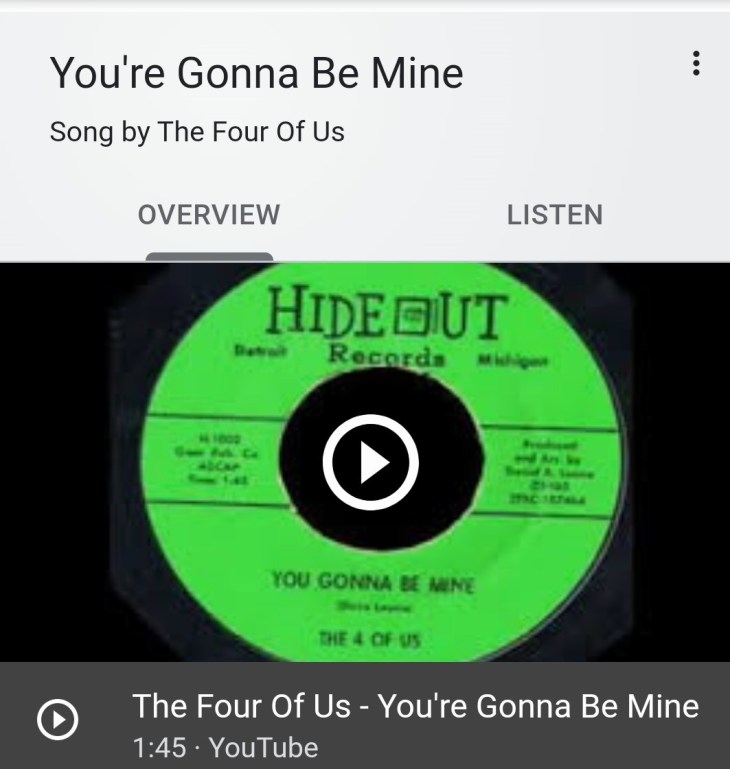Screen dimensions: 730x769
Task: Switch to the Listen tab
Action: 554,215
